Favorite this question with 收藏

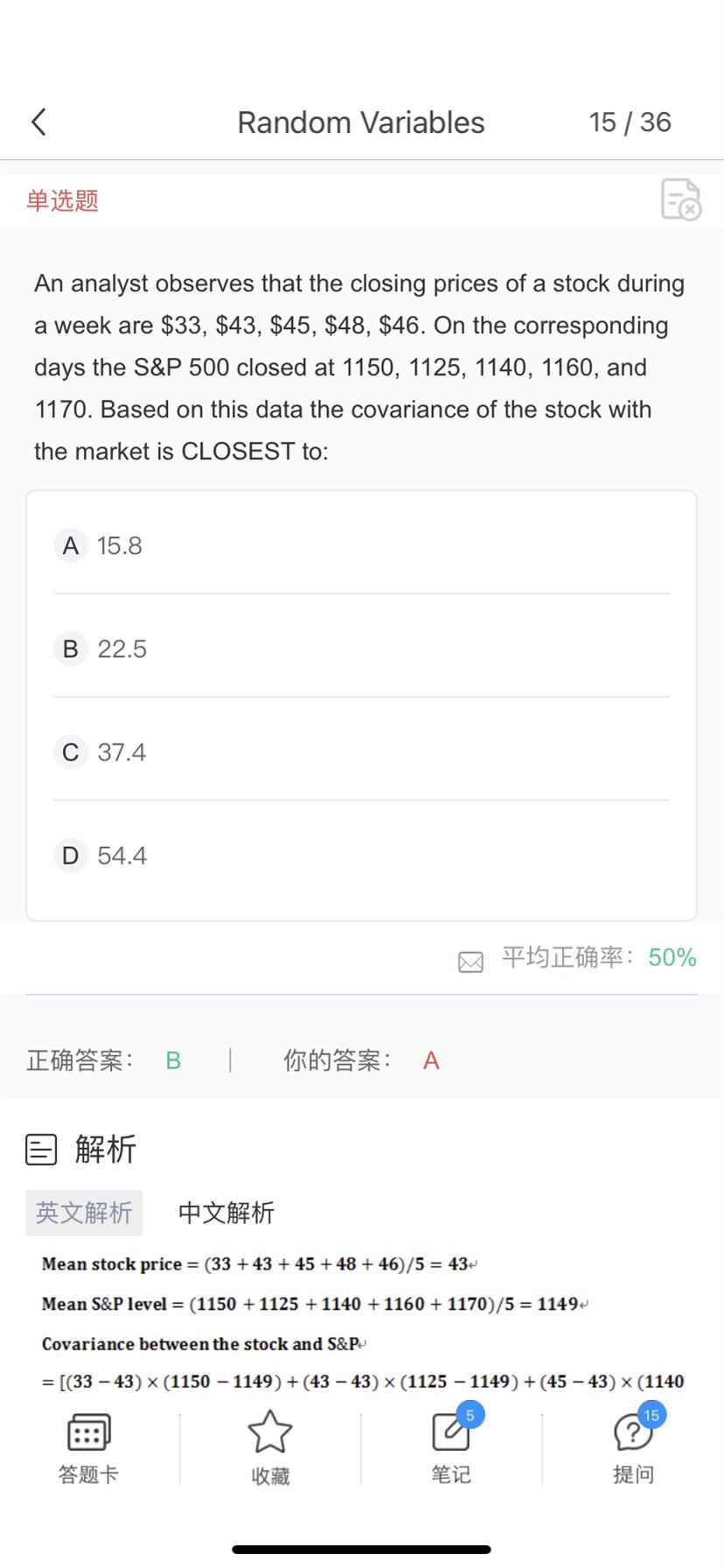tap(269, 1450)
